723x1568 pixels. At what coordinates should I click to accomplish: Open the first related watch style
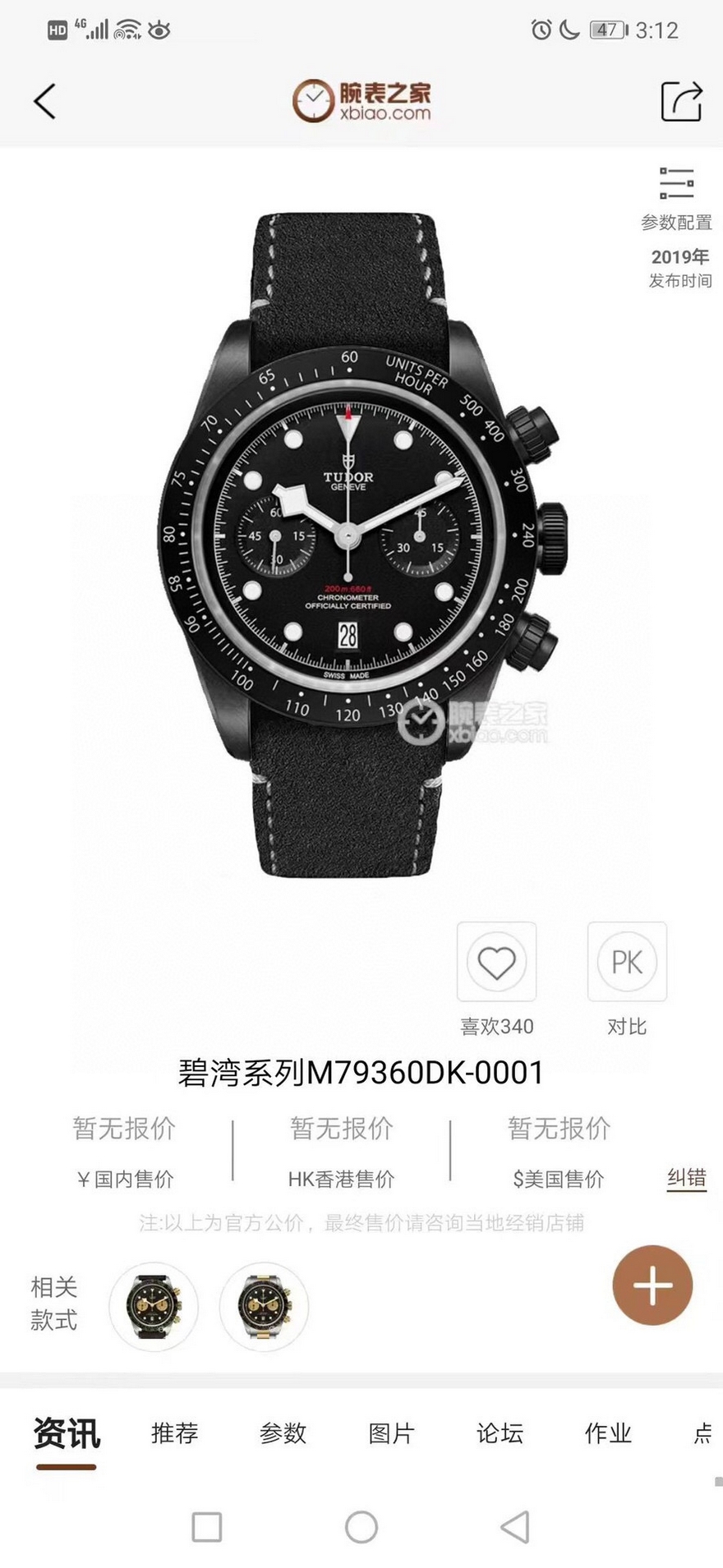(x=154, y=1306)
